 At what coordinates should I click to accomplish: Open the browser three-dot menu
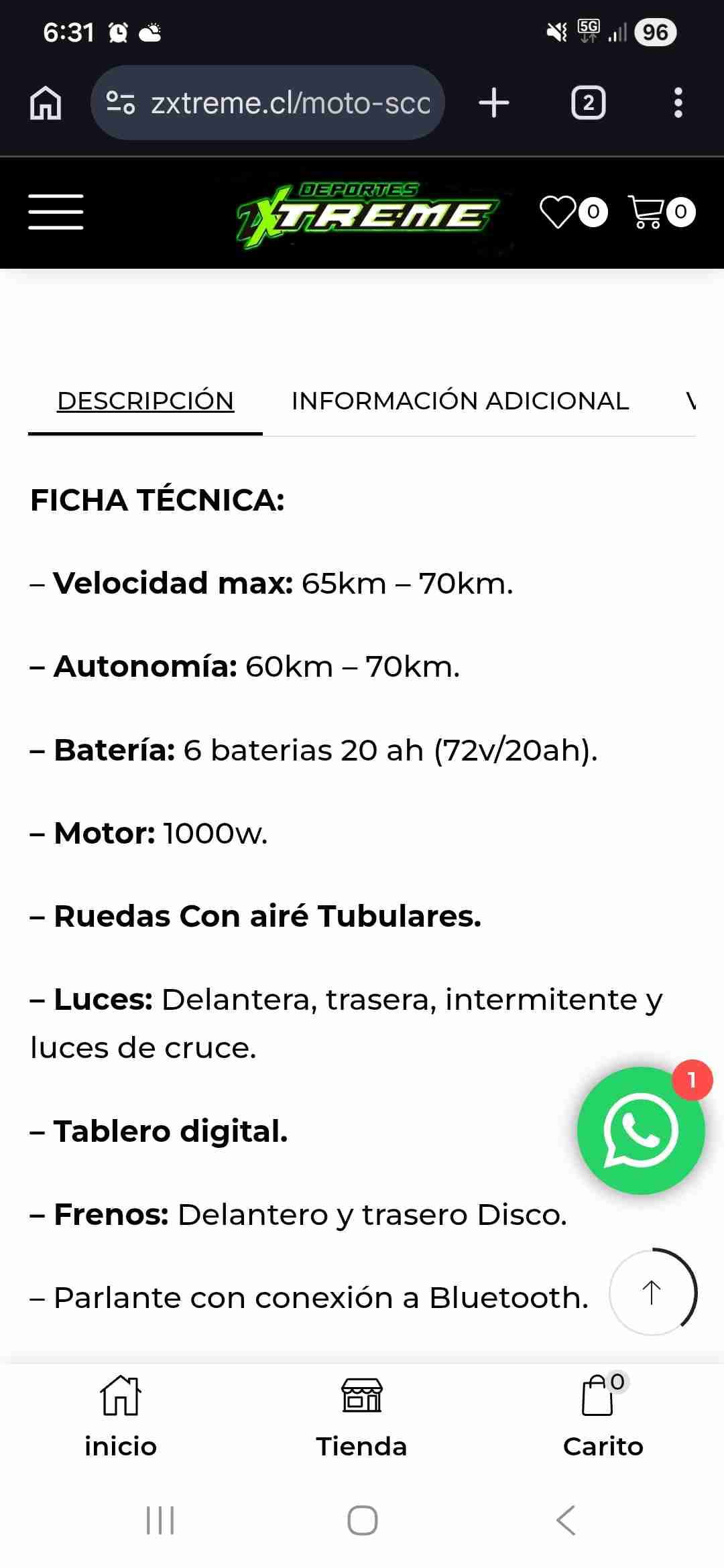click(678, 102)
